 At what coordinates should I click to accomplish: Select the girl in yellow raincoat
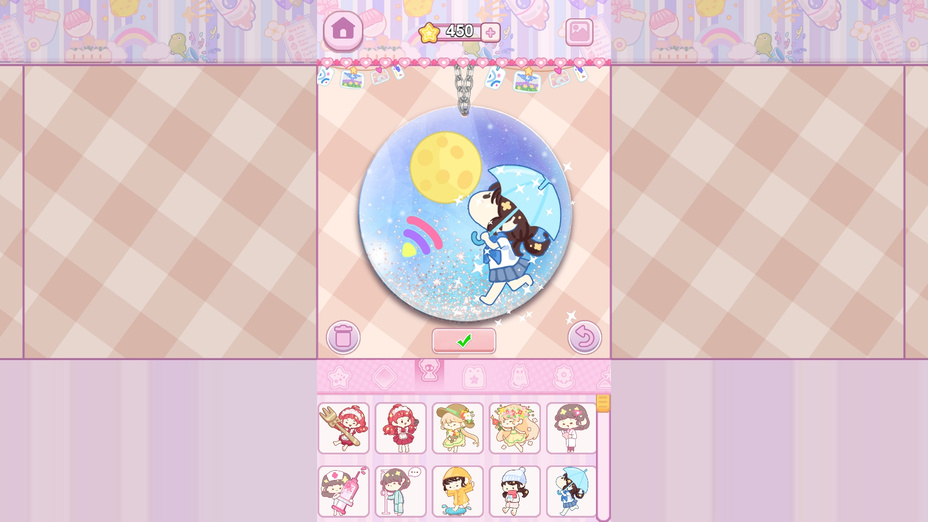point(458,491)
